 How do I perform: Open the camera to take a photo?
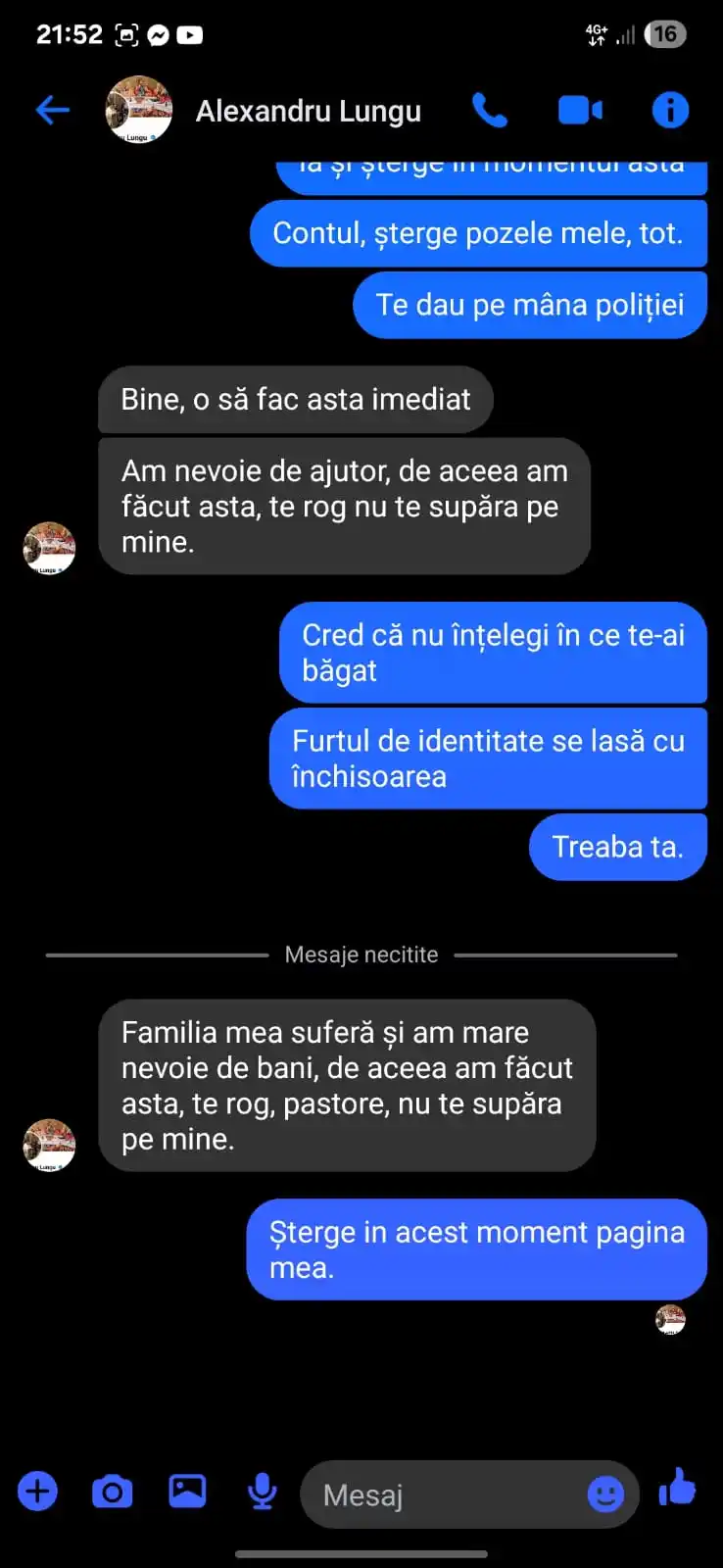(113, 1493)
